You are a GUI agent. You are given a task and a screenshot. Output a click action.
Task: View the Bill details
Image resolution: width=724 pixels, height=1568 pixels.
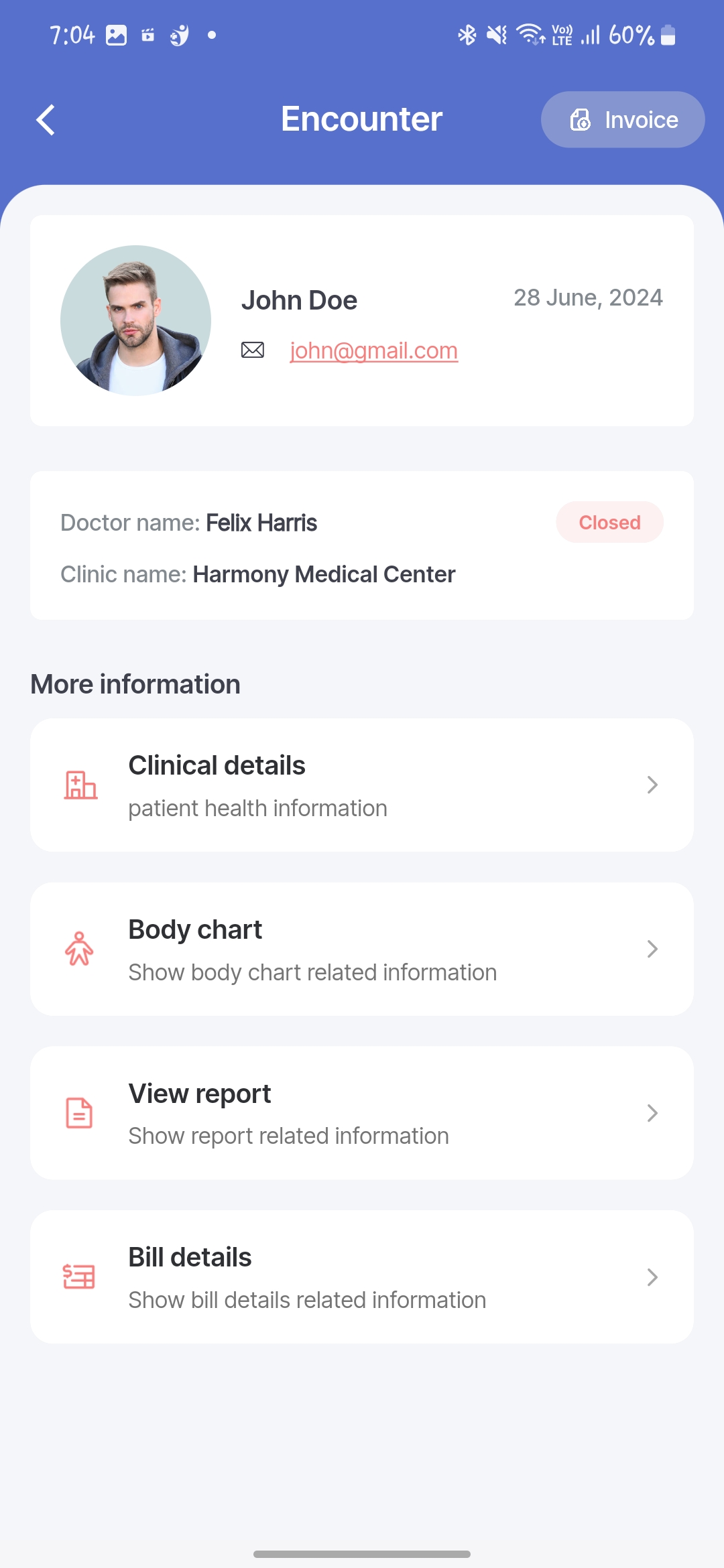362,1277
